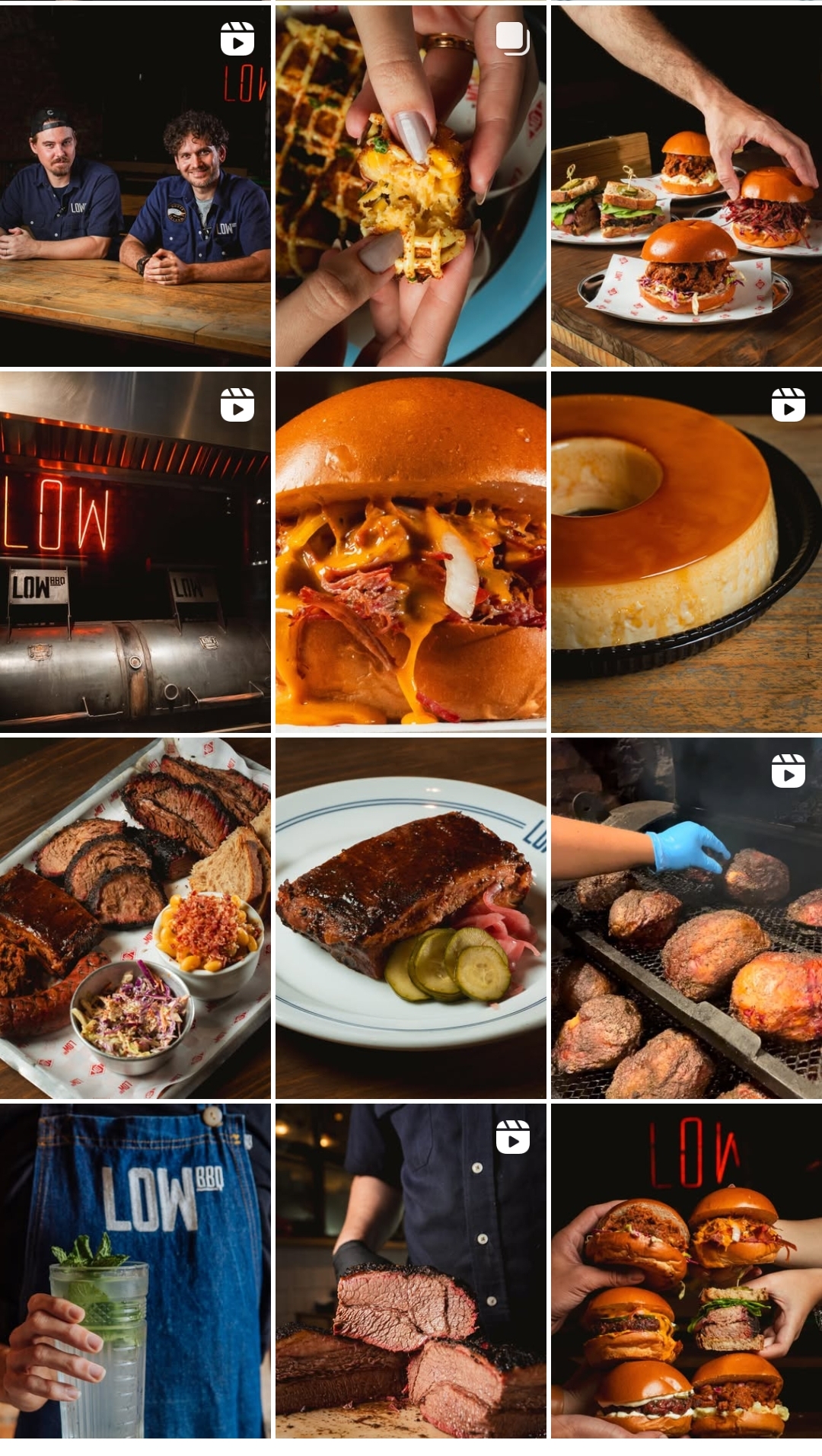Image resolution: width=822 pixels, height=1456 pixels.
Task: Play the reel of the caramel flan
Action: 686,552
